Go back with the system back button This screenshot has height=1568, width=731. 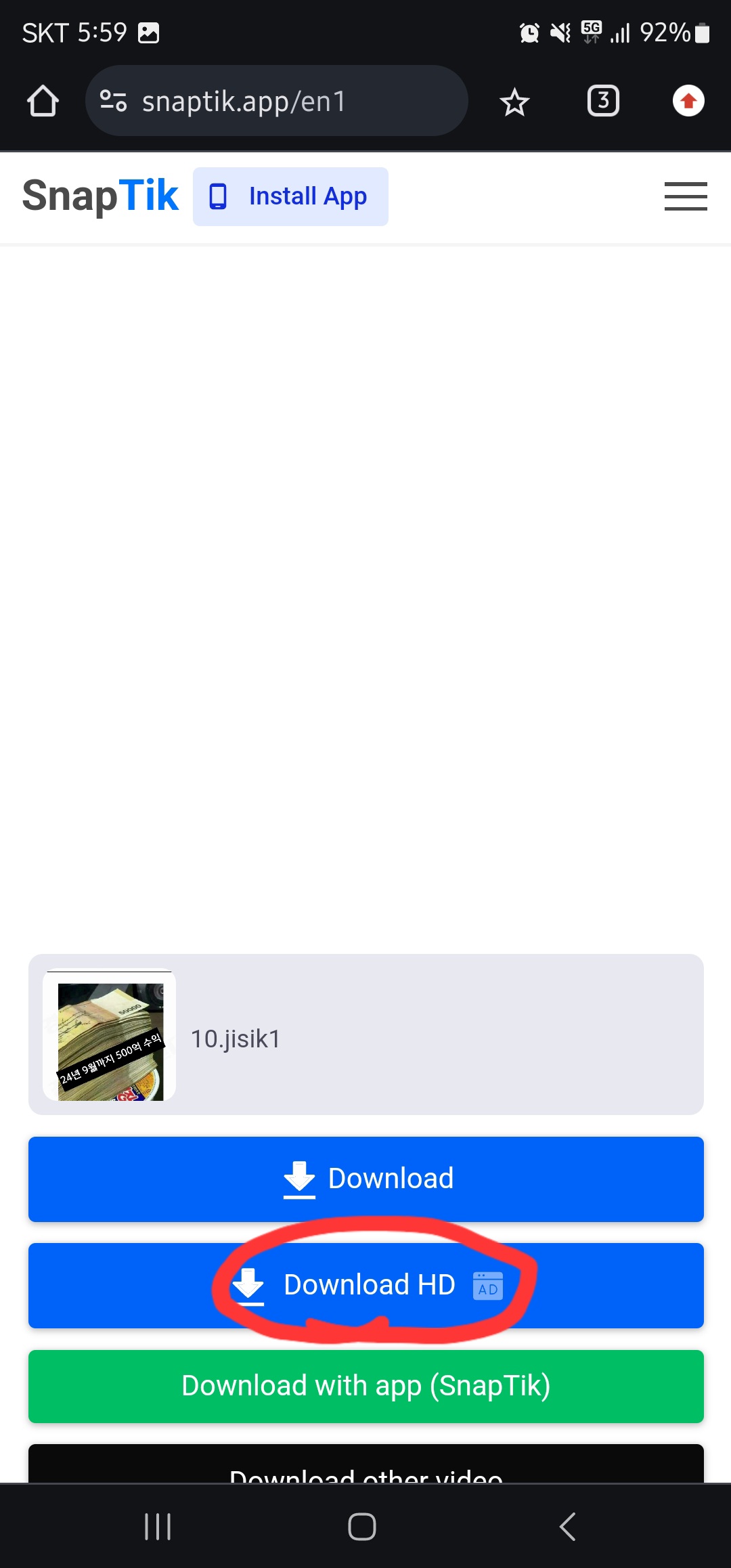567,1527
